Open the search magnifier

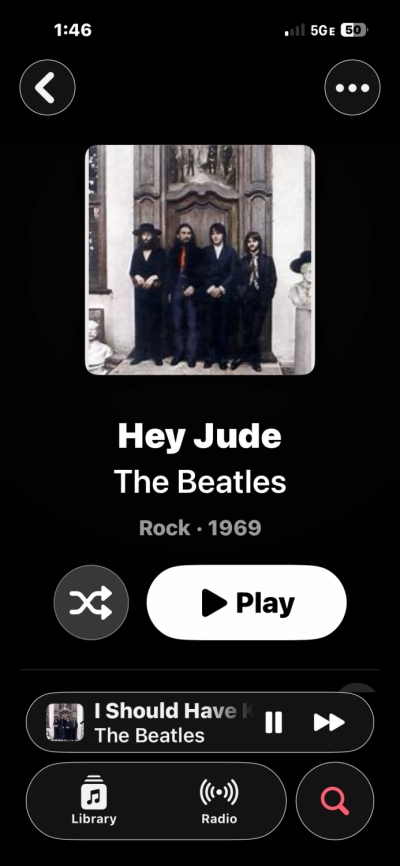click(x=335, y=801)
